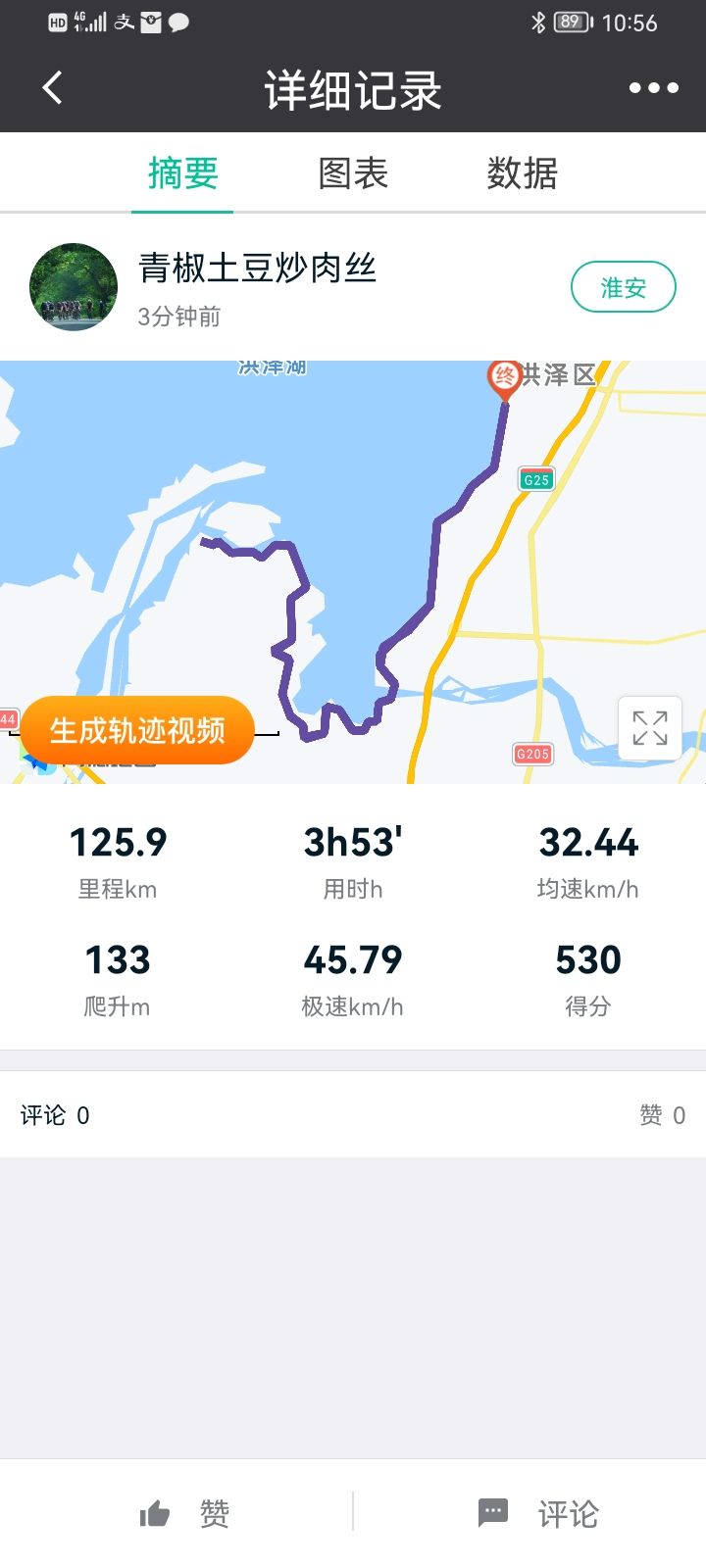Viewport: 706px width, 1568px height.
Task: Switch to the 数据 tab
Action: [x=523, y=173]
